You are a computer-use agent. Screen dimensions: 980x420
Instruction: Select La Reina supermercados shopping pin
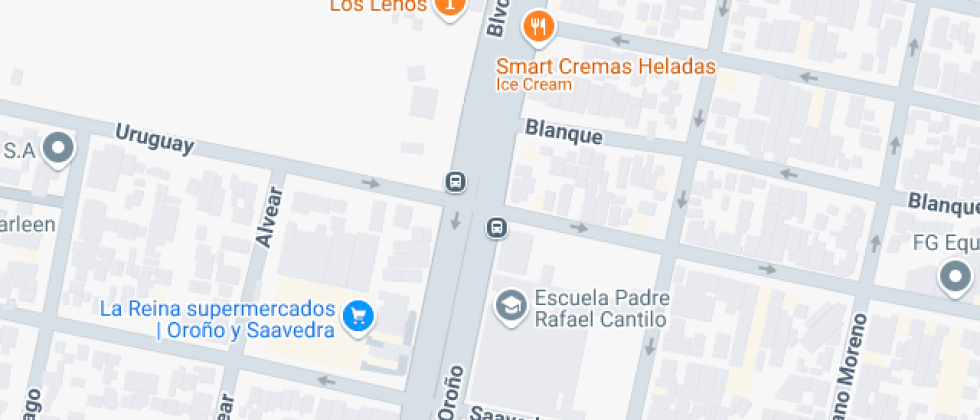358,318
